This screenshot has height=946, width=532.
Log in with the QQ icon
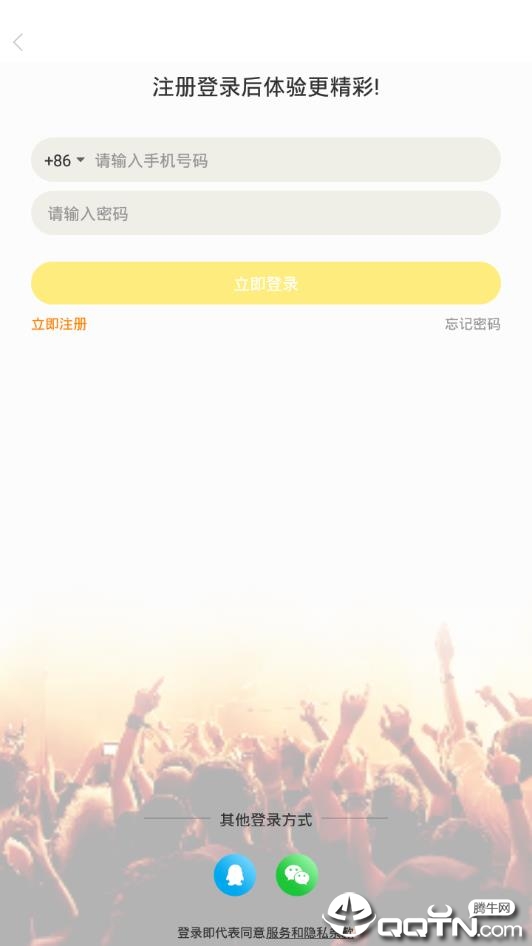point(235,875)
